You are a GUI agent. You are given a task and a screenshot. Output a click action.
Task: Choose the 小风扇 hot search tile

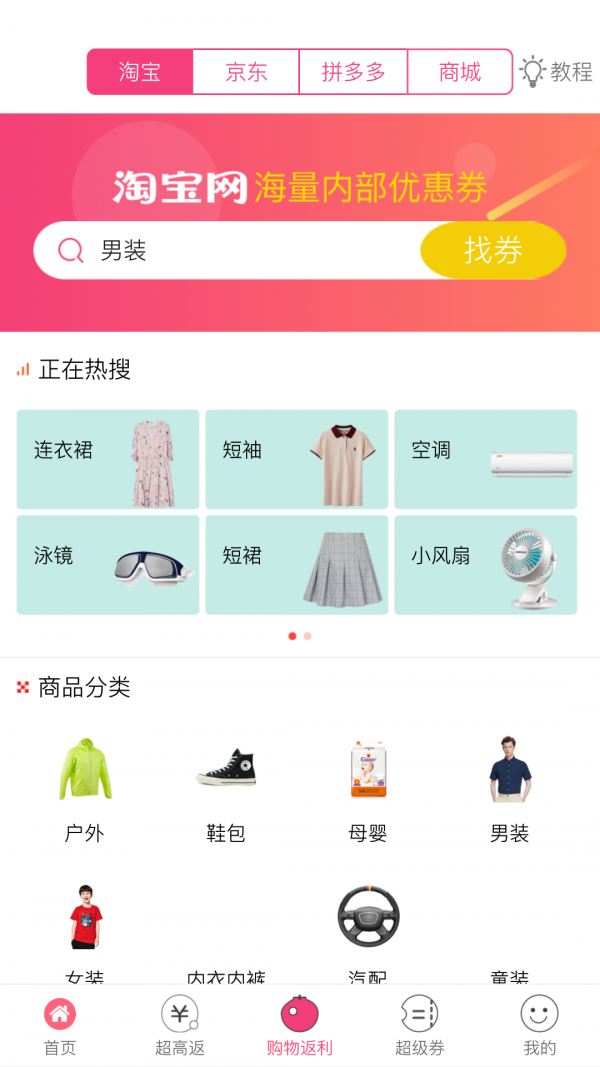(x=485, y=565)
